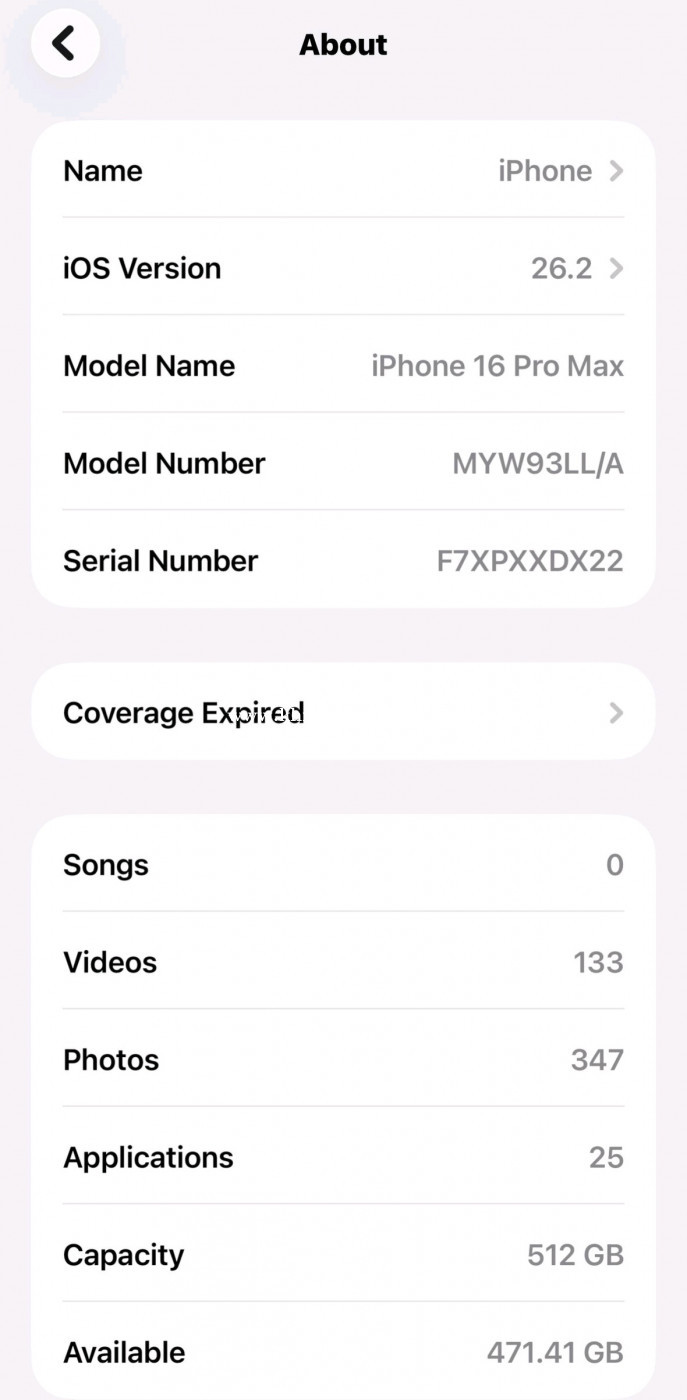This screenshot has height=1400, width=687.
Task: Go back from the About screen
Action: coord(65,44)
